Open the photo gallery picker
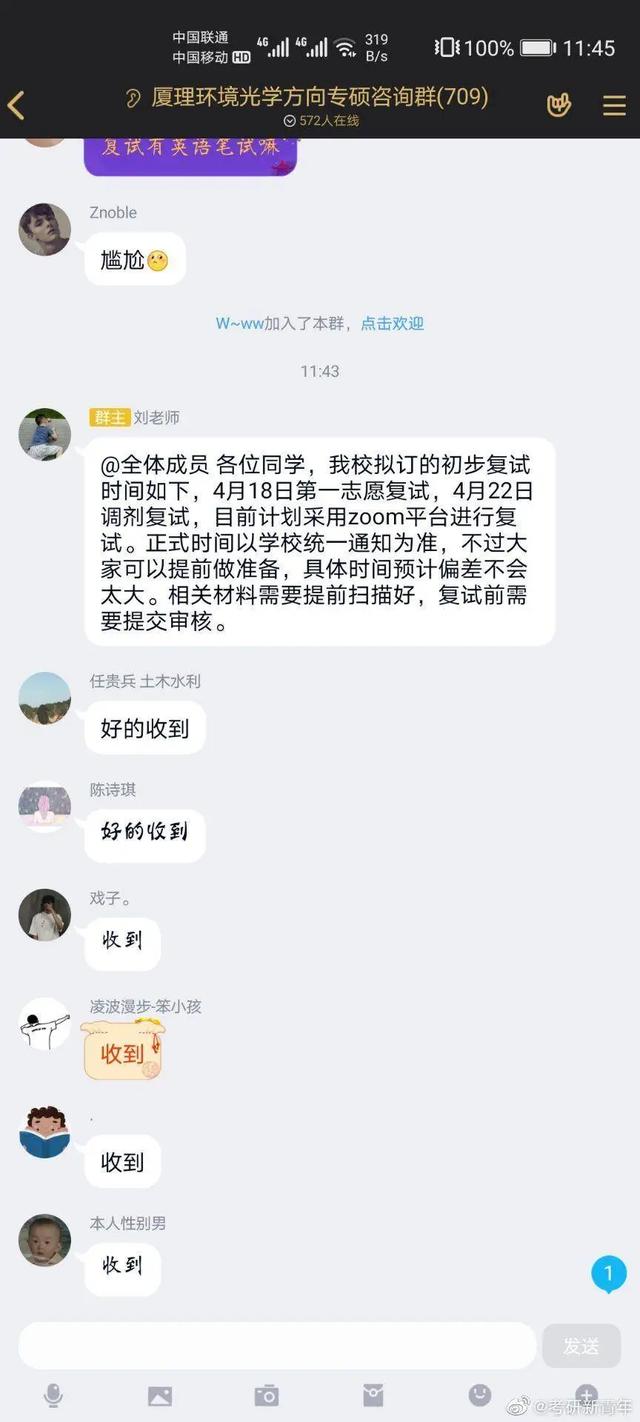The width and height of the screenshot is (640, 1422). click(160, 1395)
